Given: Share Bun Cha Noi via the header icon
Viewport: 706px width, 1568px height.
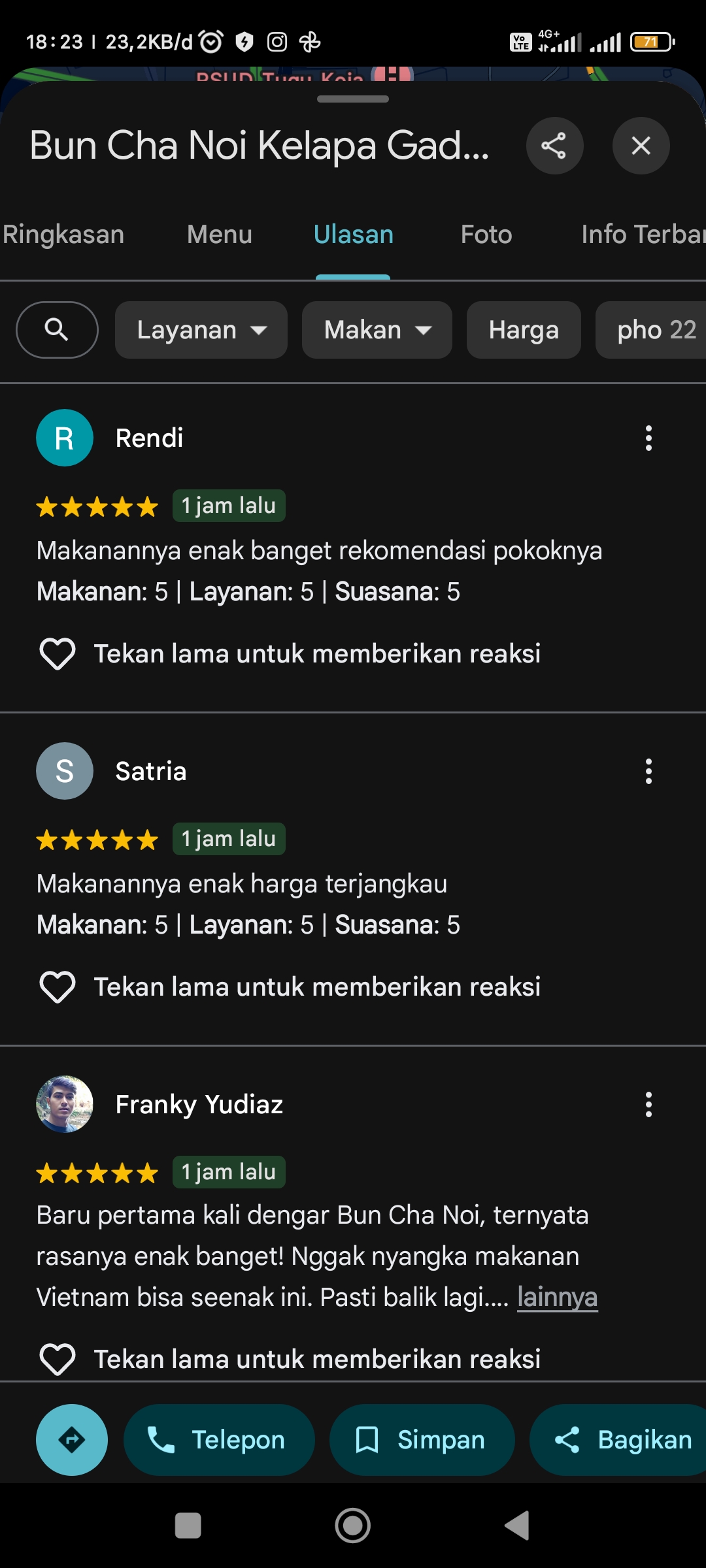Looking at the screenshot, I should pos(554,146).
